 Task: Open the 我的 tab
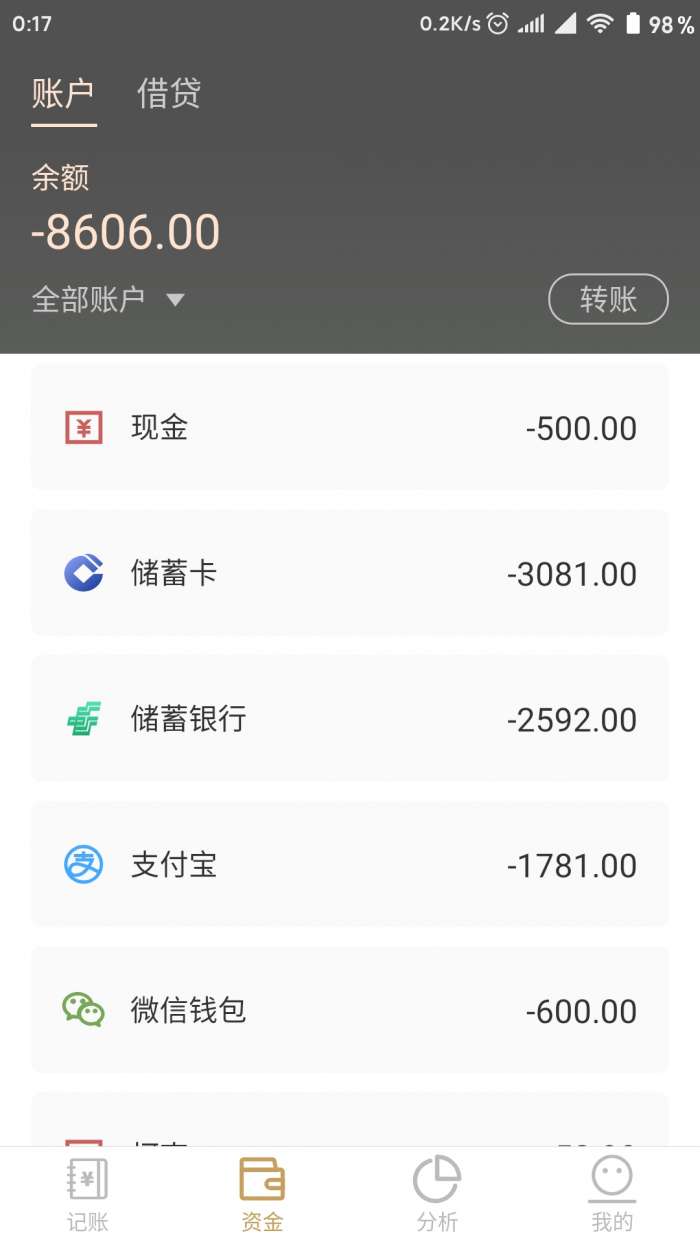612,1195
